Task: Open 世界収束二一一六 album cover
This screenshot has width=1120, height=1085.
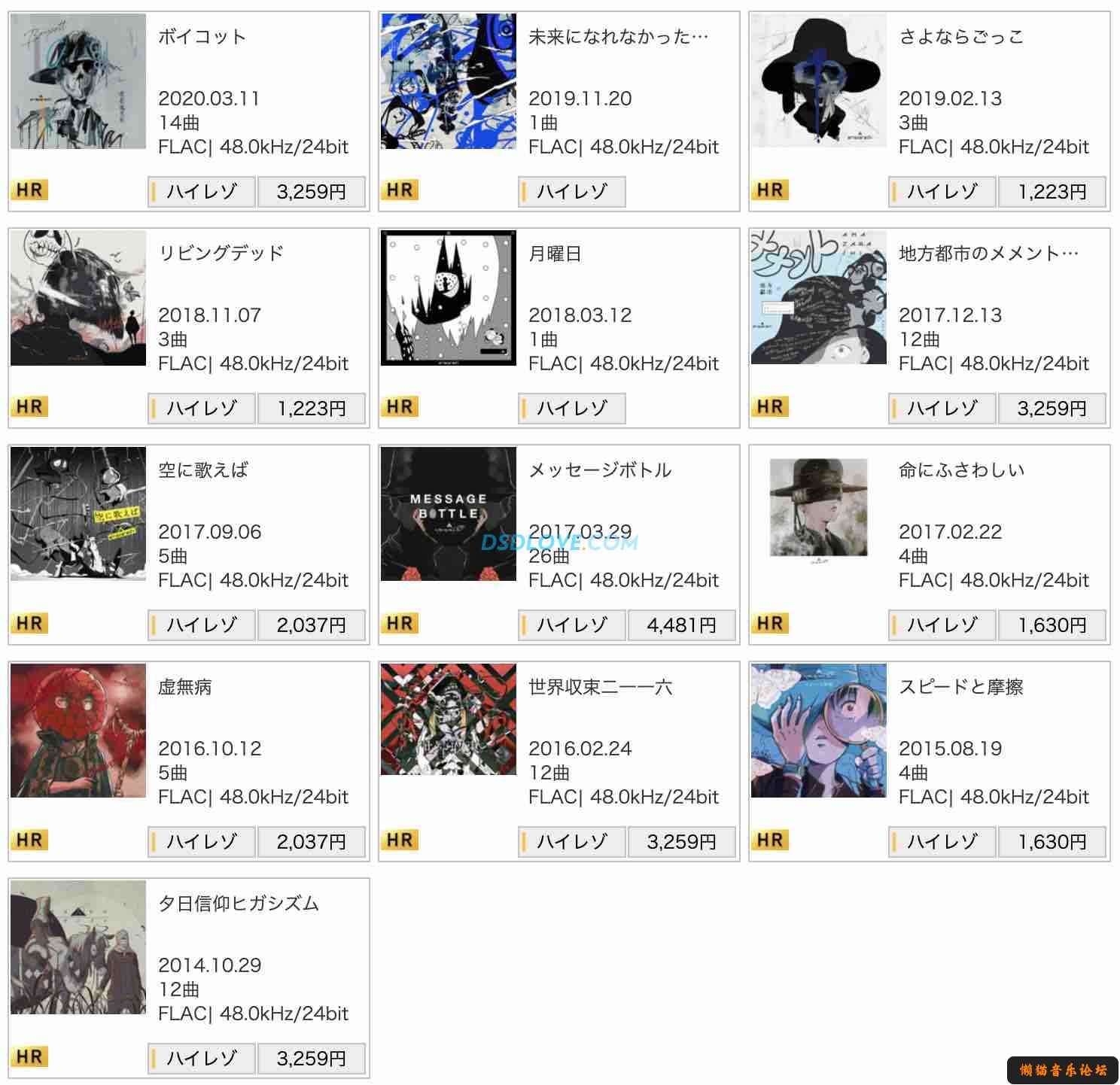Action: pyautogui.click(x=449, y=720)
